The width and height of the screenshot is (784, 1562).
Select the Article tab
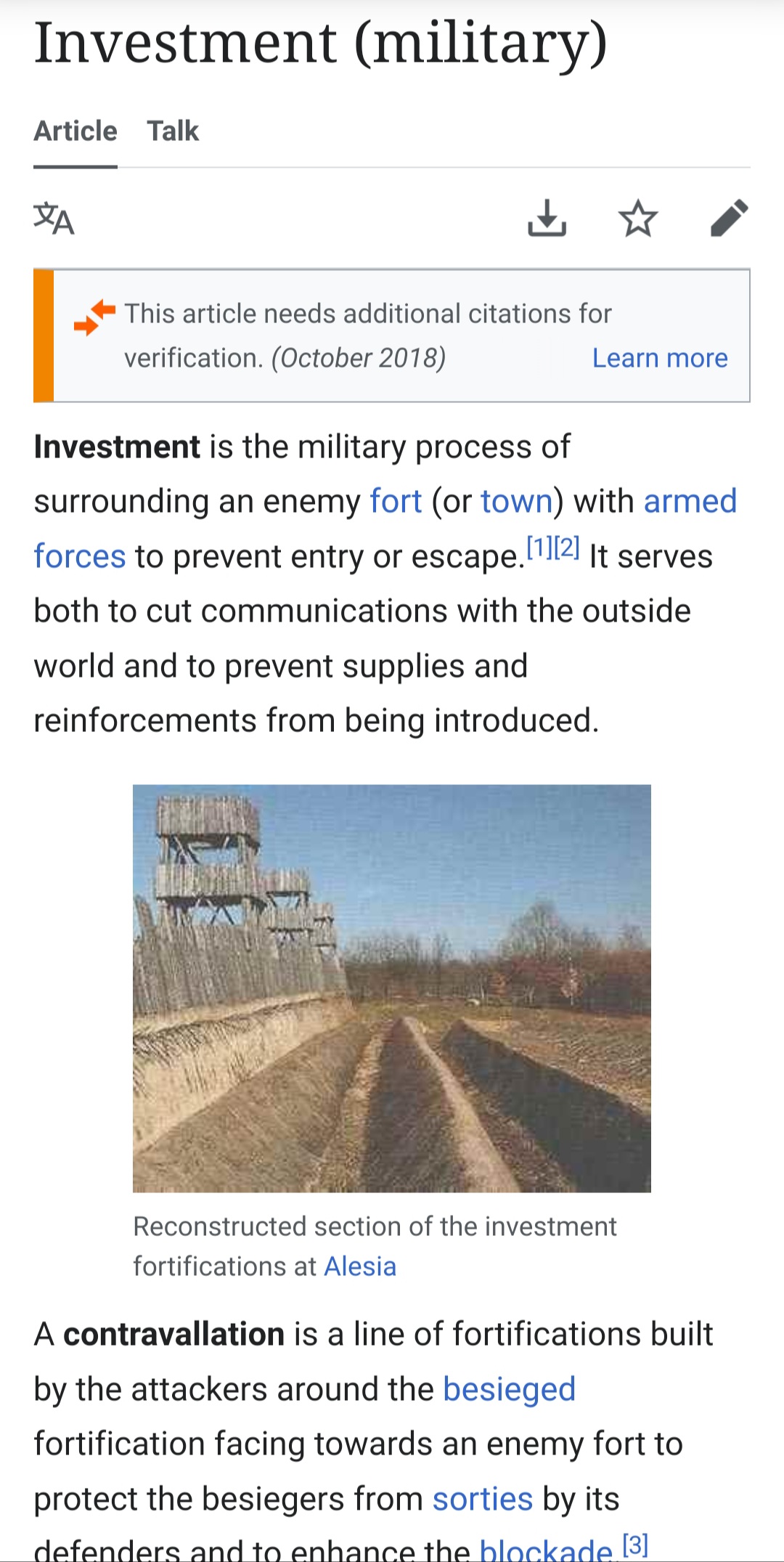[x=75, y=131]
